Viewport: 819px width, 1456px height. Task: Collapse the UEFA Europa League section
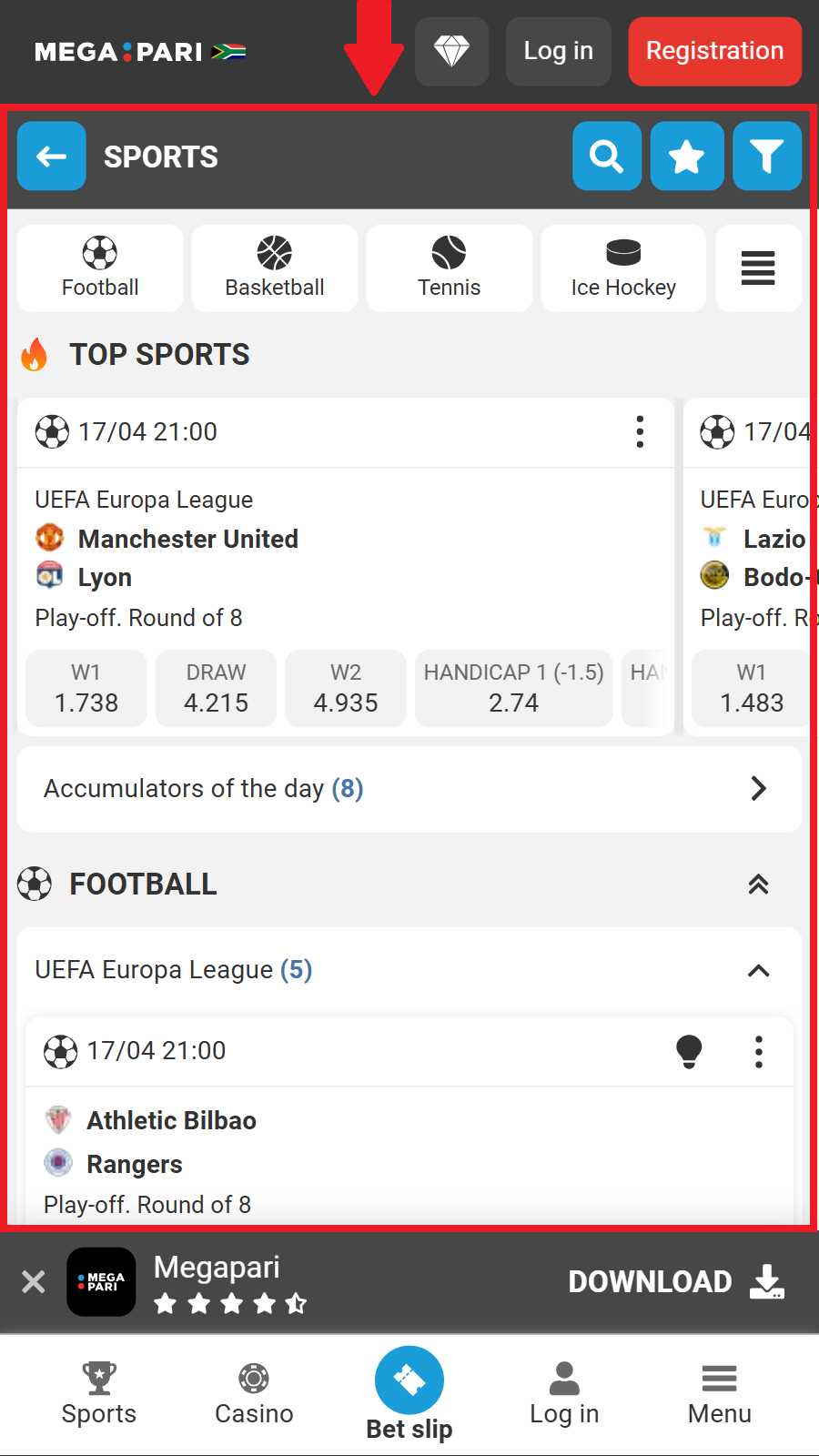[x=758, y=970]
